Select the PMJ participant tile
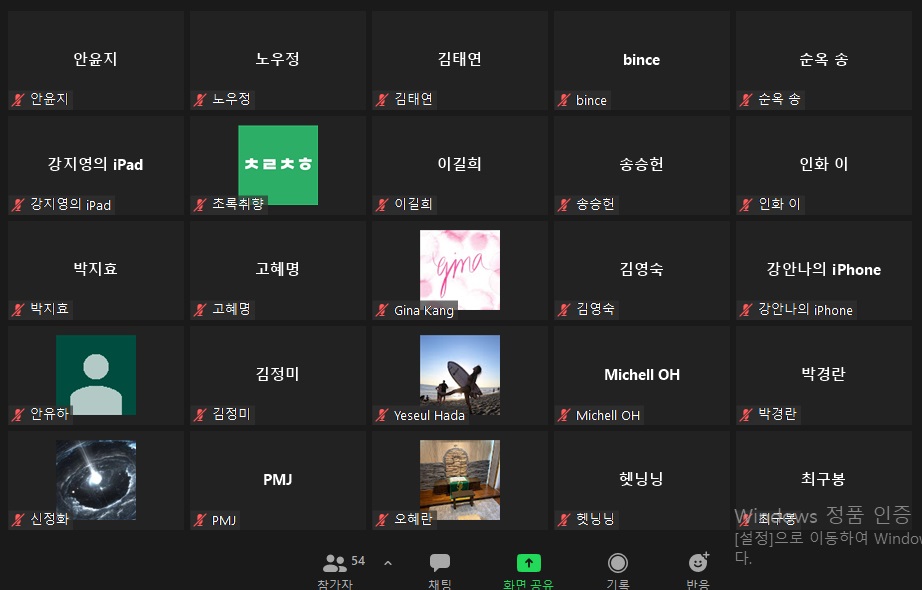Viewport: 922px width, 590px height. (x=278, y=480)
